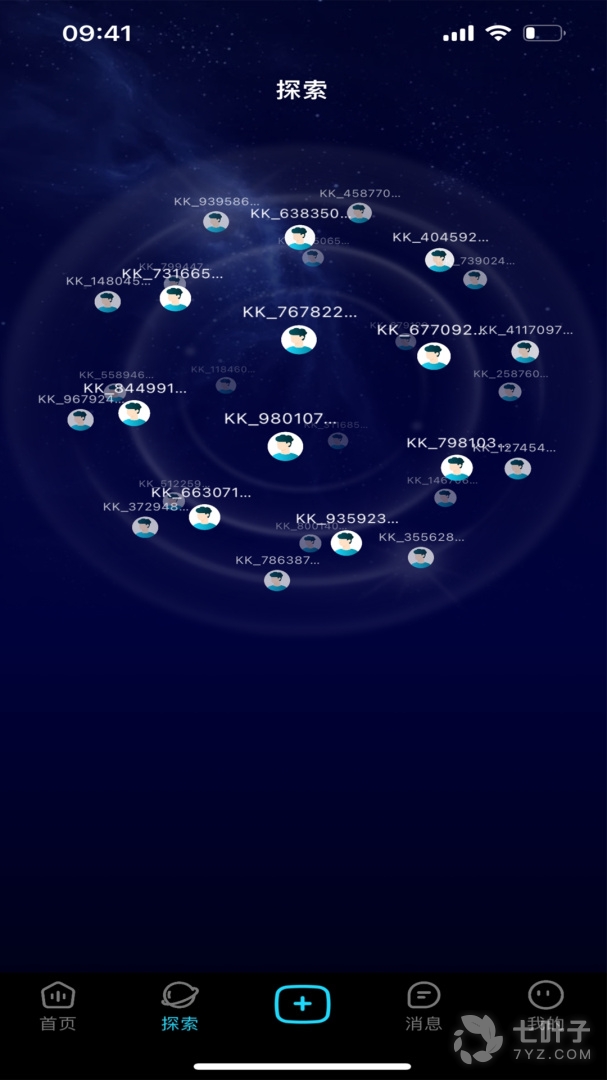Switch to the 消息 tab

[x=424, y=1005]
